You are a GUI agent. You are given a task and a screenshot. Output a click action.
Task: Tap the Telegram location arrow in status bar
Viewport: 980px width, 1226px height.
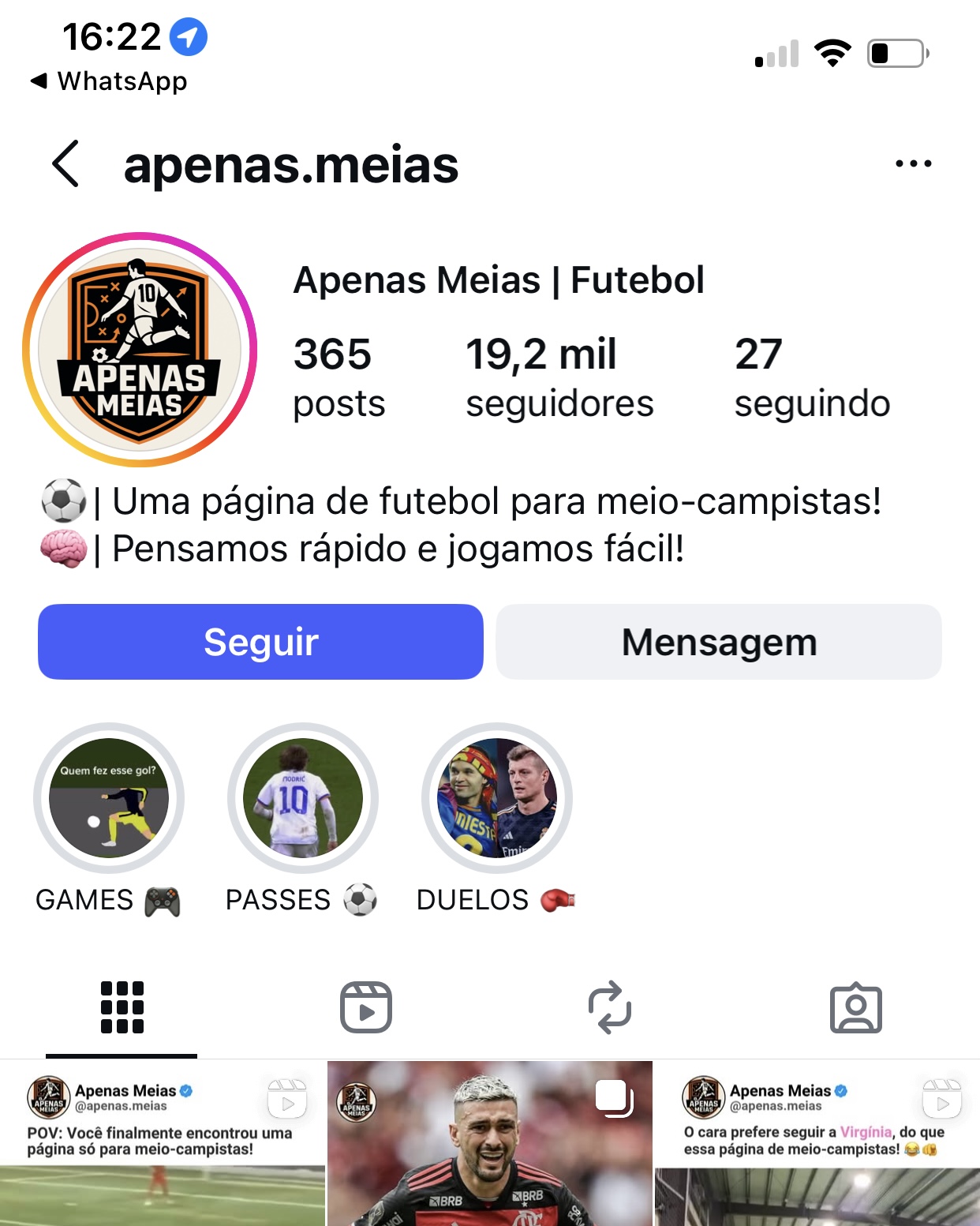[189, 37]
